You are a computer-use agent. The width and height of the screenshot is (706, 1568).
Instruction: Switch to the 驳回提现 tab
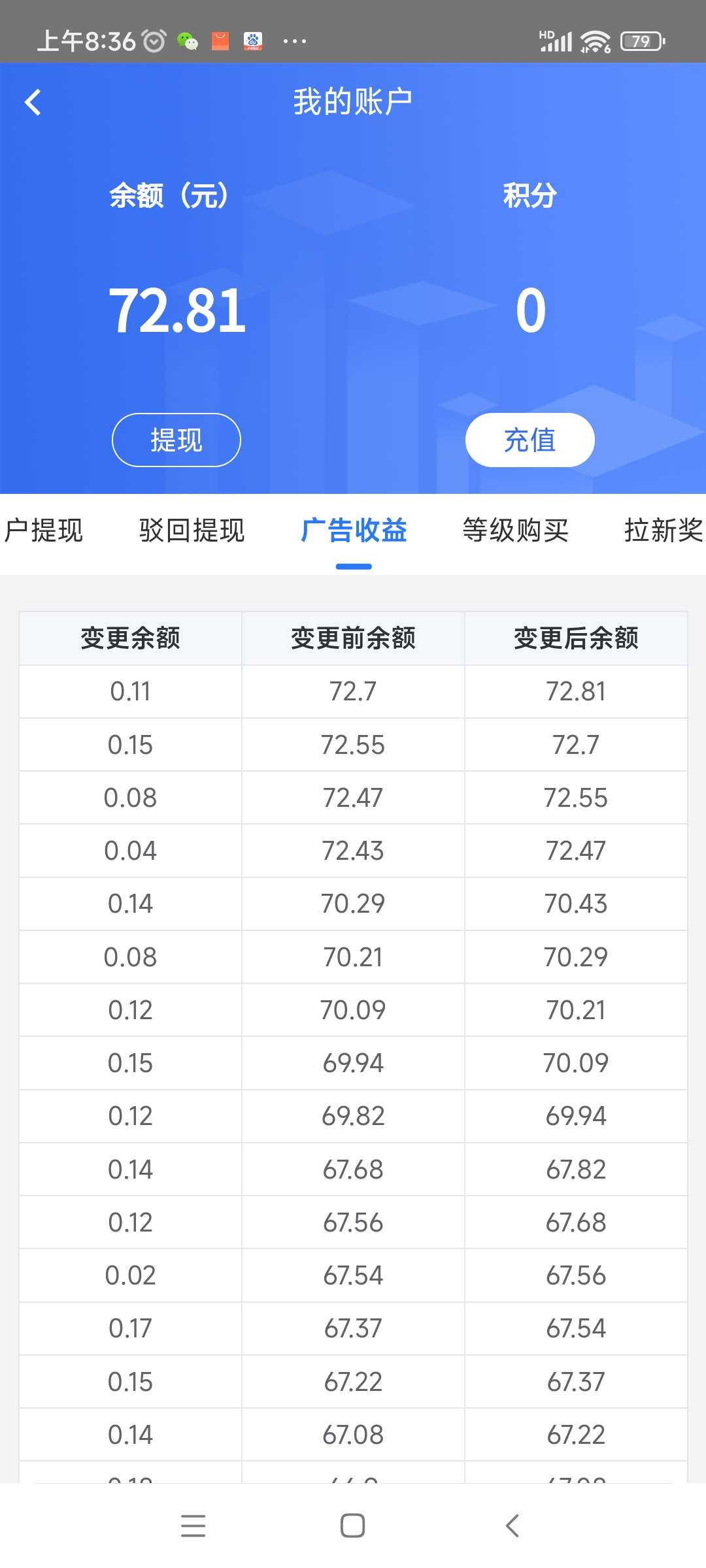pyautogui.click(x=192, y=531)
